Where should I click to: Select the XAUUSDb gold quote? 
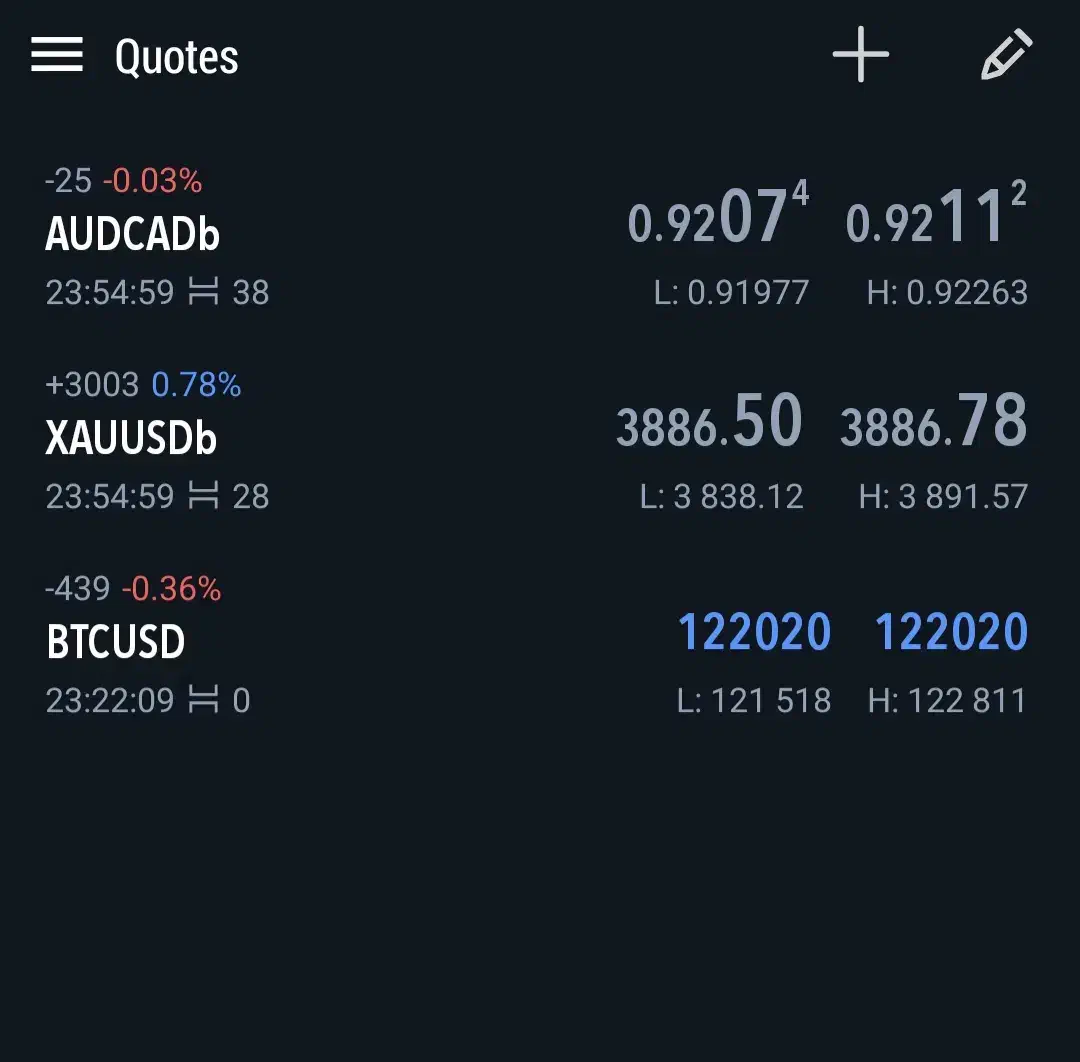pyautogui.click(x=131, y=440)
